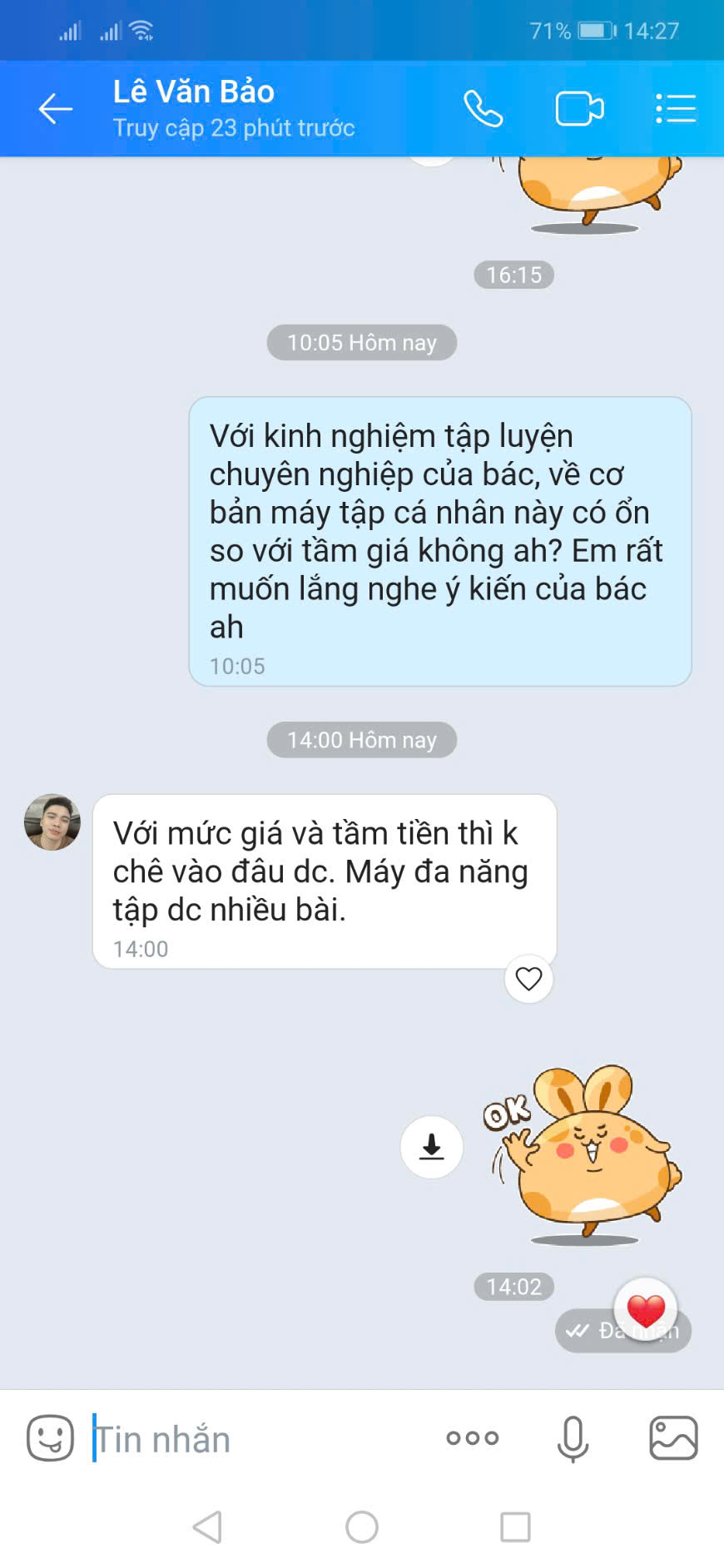
Task: Open the sticker and emoji picker
Action: [x=51, y=1438]
